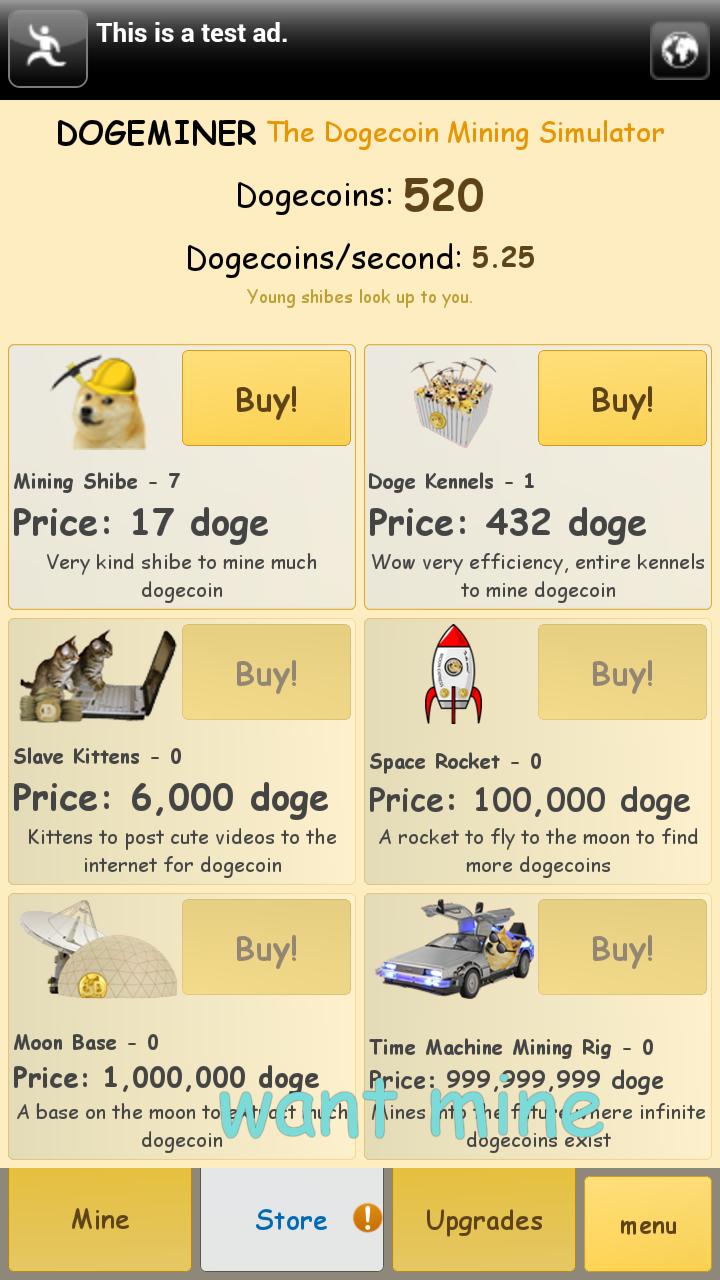Screen dimensions: 720x1280
Task: Click the globe icon in the ad banner
Action: pyautogui.click(x=679, y=51)
